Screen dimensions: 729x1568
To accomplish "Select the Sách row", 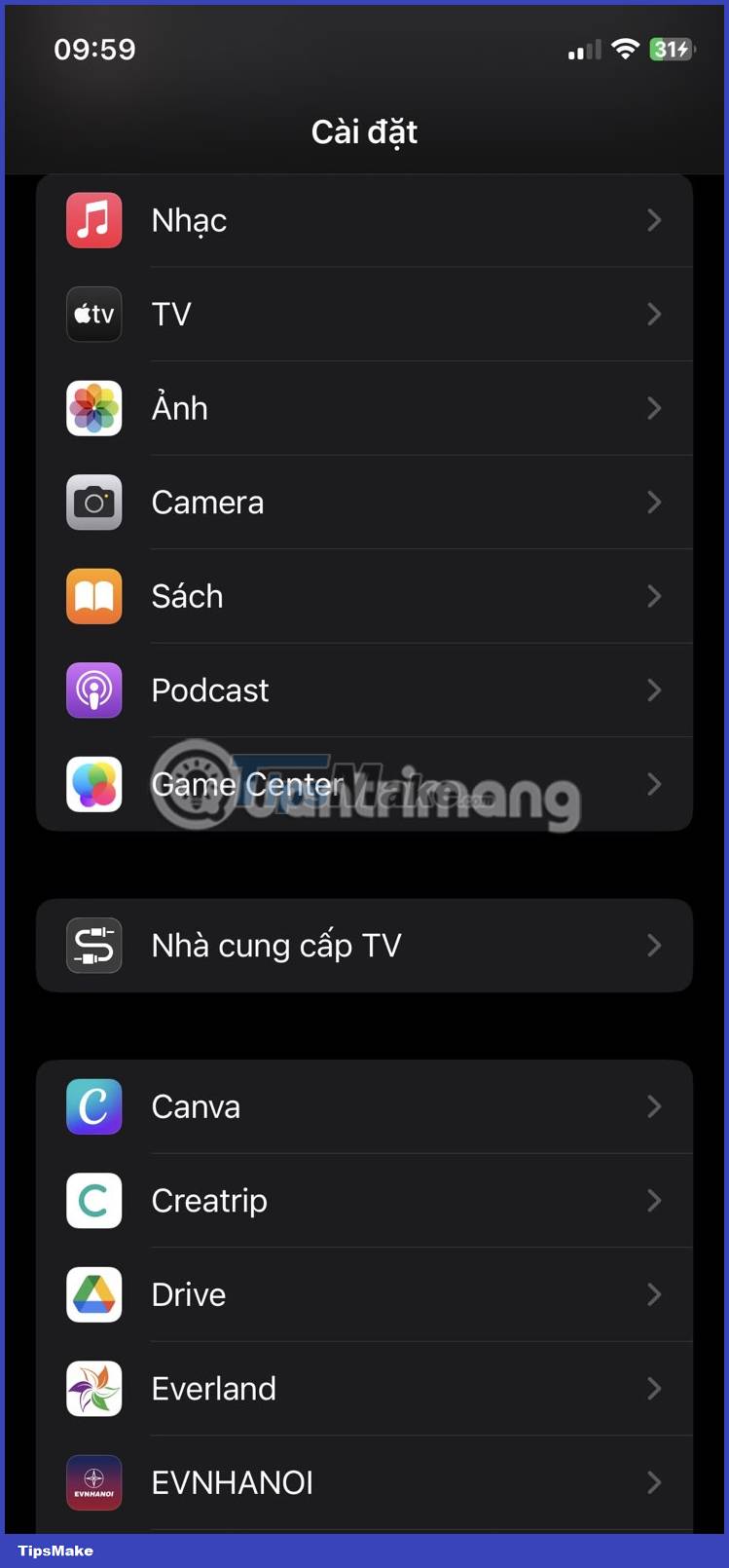I will click(364, 596).
